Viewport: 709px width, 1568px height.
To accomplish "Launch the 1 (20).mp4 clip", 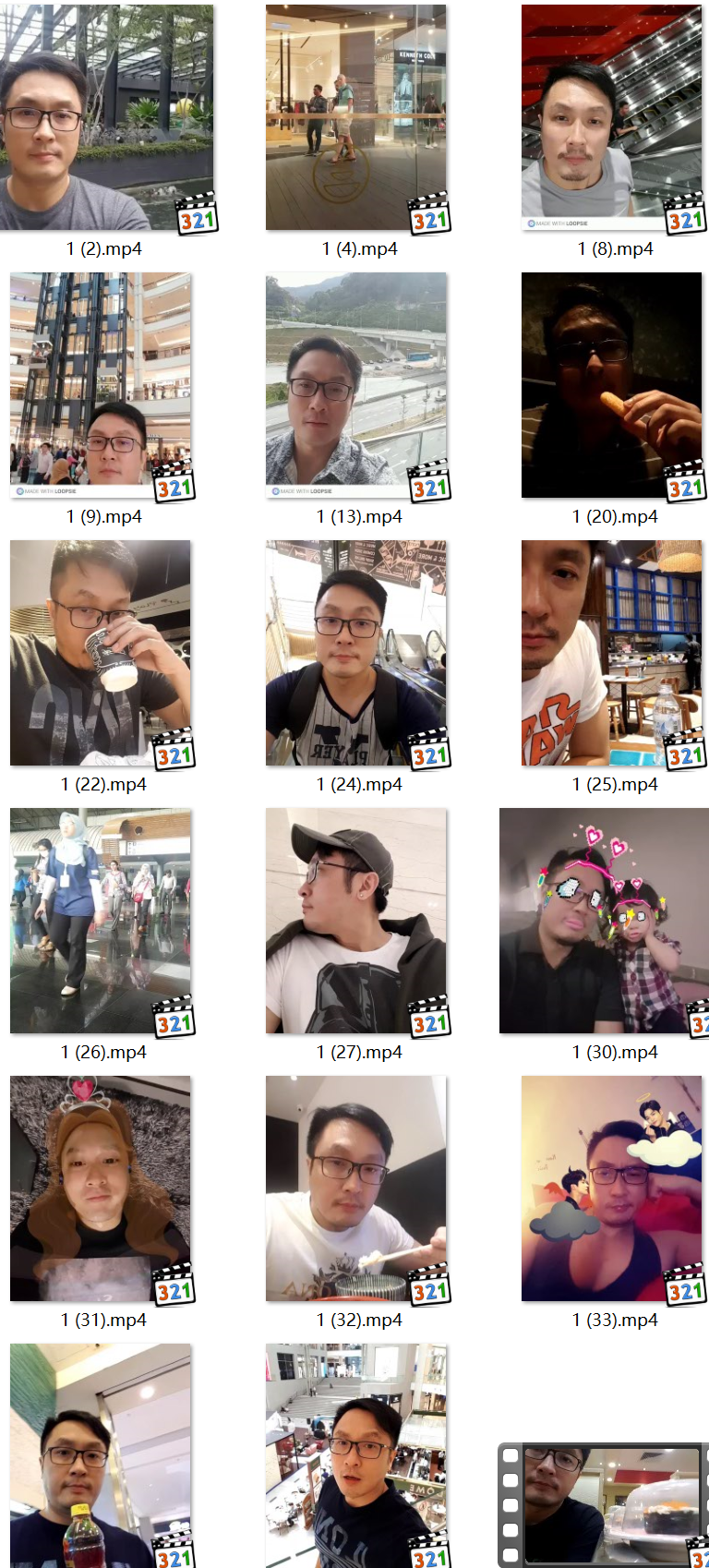I will [x=611, y=384].
